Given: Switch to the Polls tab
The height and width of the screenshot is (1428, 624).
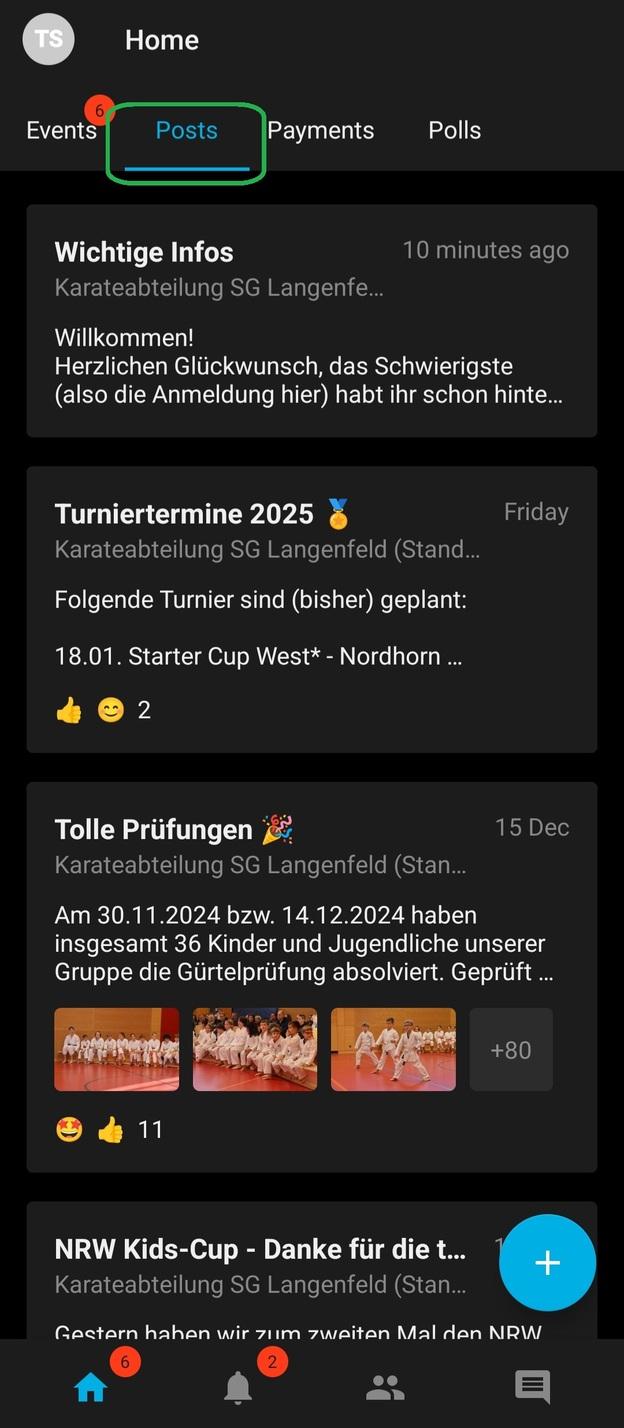Looking at the screenshot, I should (x=455, y=131).
